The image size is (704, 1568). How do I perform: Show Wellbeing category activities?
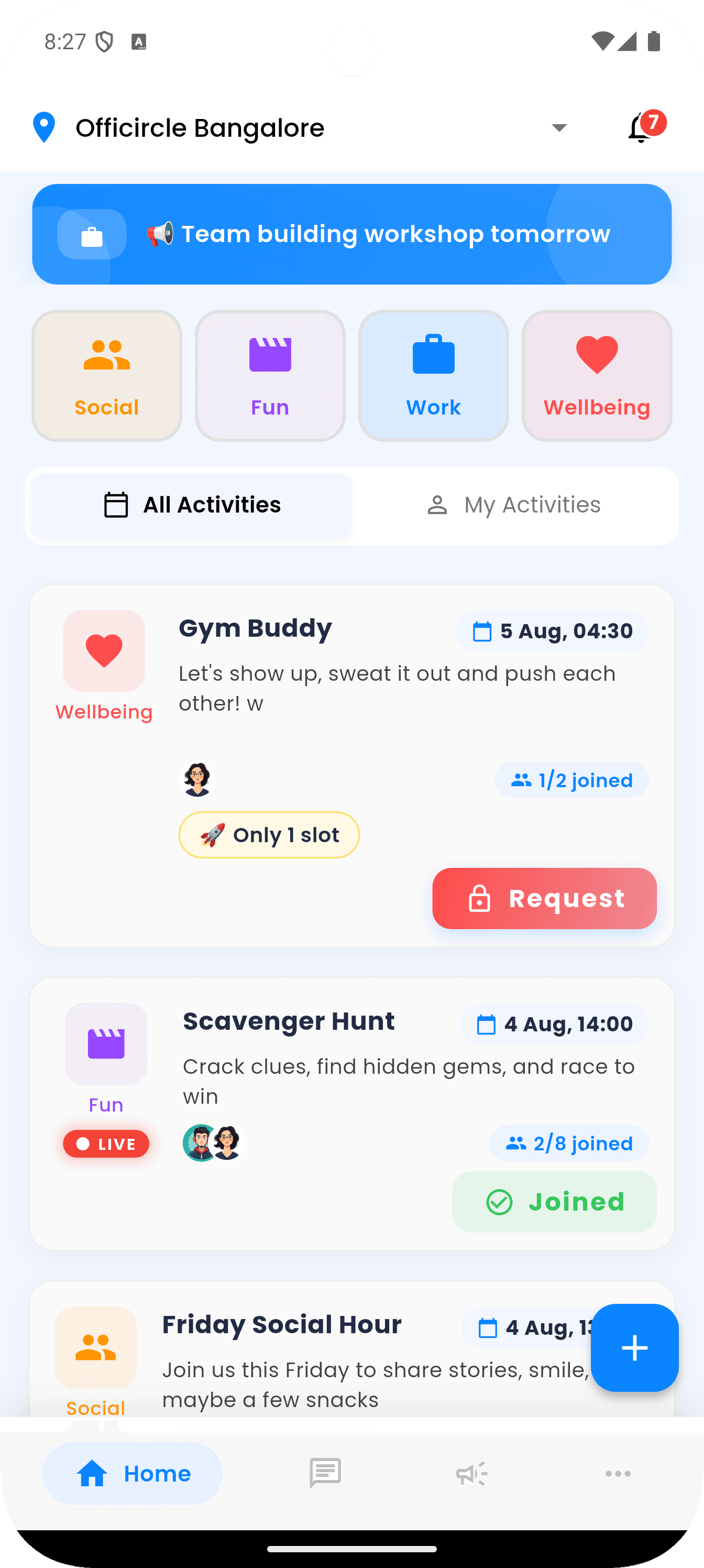[596, 376]
